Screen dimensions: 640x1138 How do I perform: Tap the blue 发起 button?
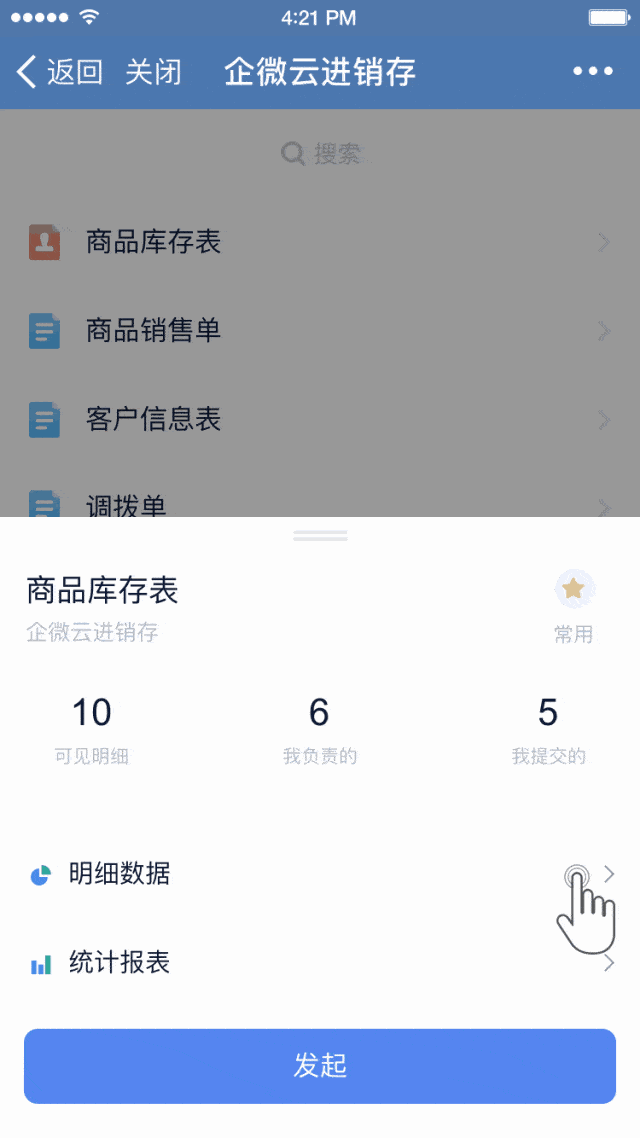point(320,1066)
